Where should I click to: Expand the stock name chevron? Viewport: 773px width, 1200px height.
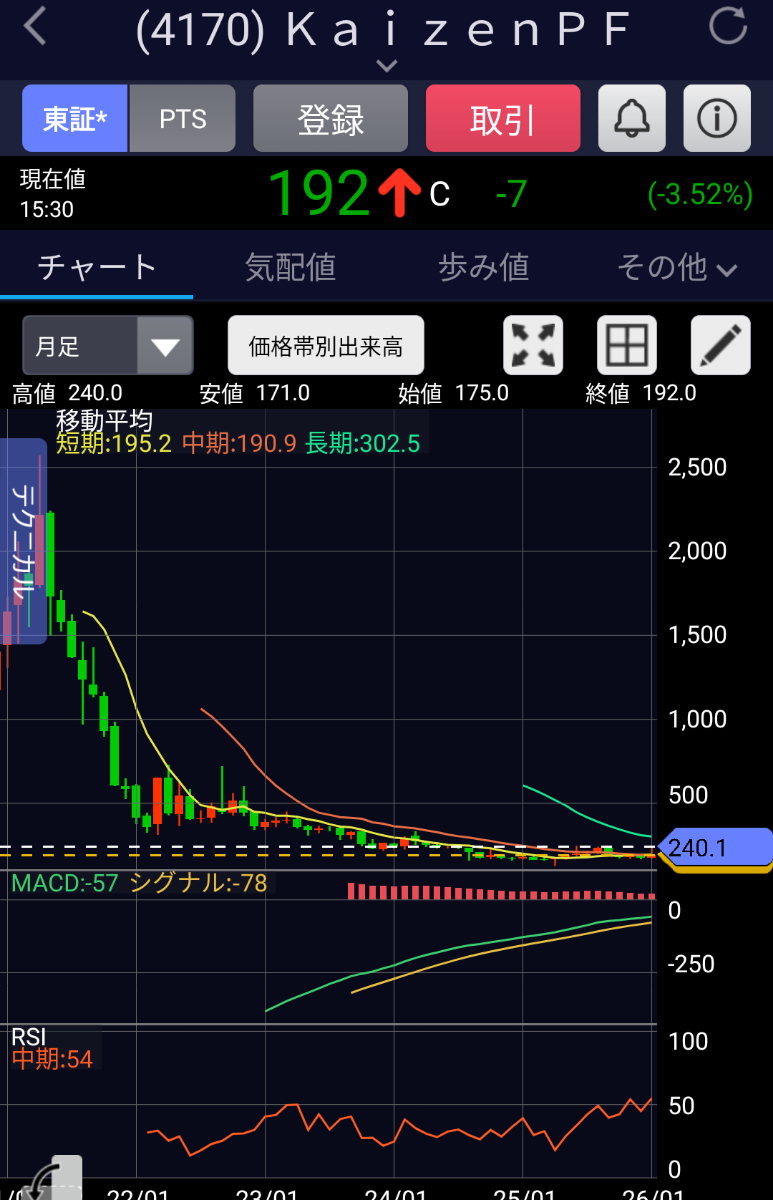386,66
